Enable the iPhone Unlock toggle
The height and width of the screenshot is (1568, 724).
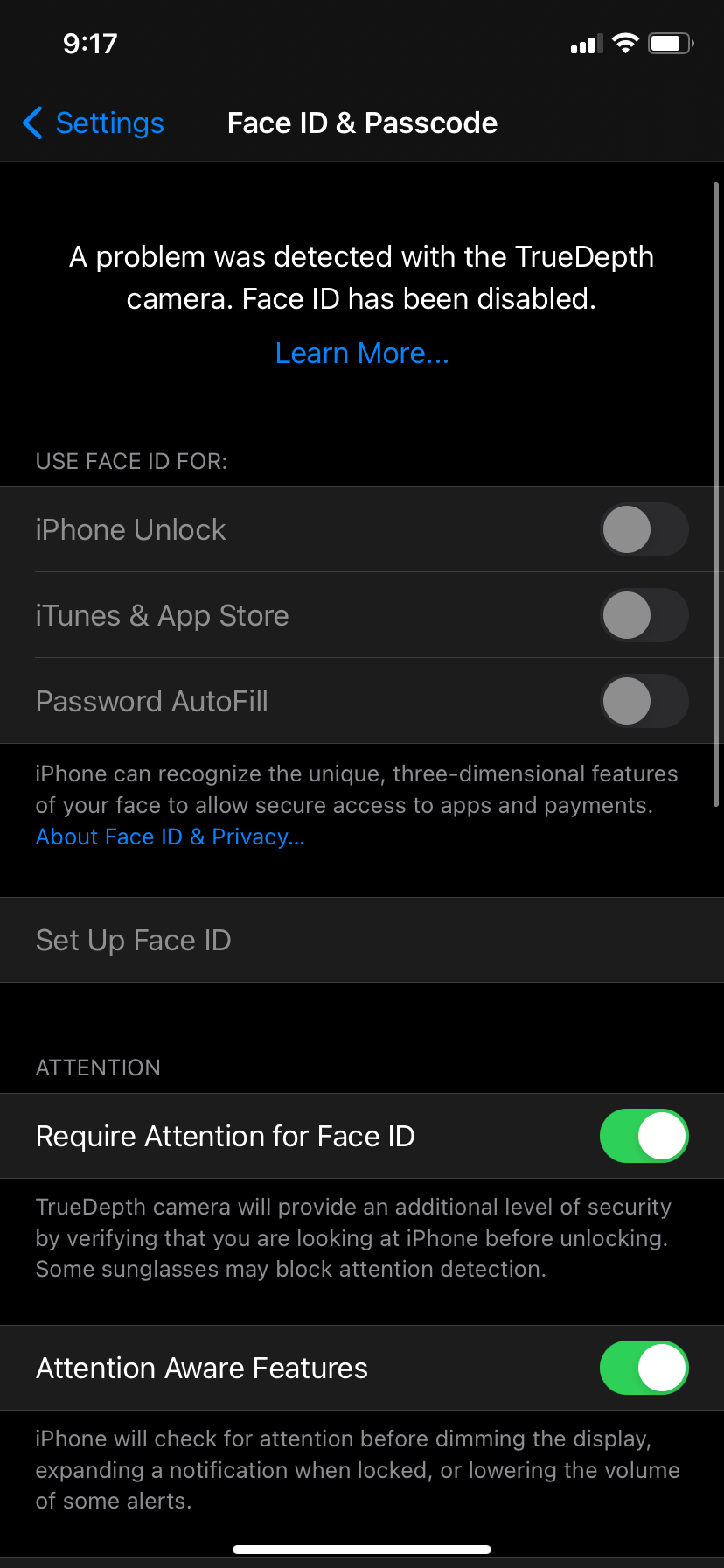(644, 529)
